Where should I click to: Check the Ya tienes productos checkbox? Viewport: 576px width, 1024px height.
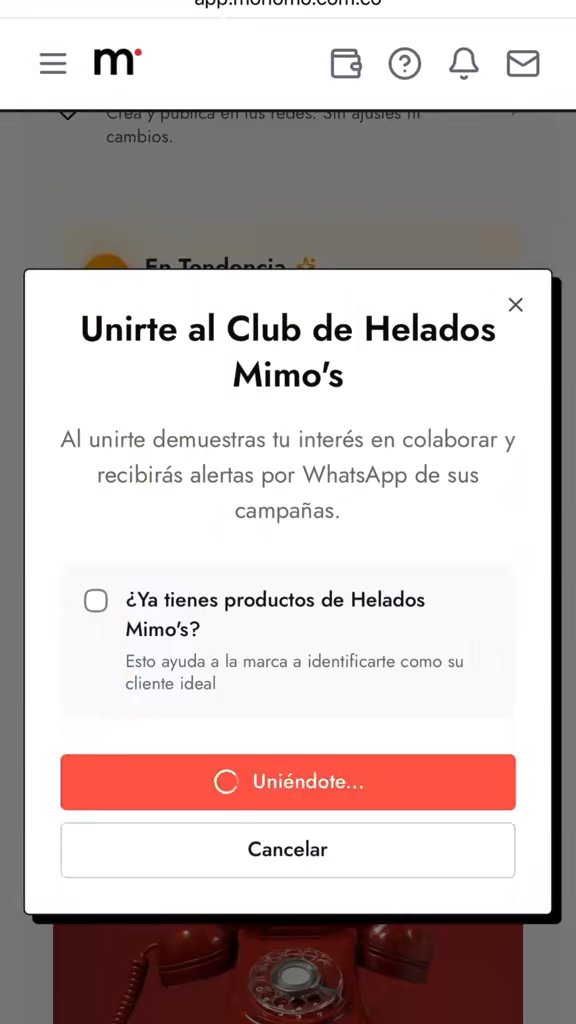click(96, 601)
